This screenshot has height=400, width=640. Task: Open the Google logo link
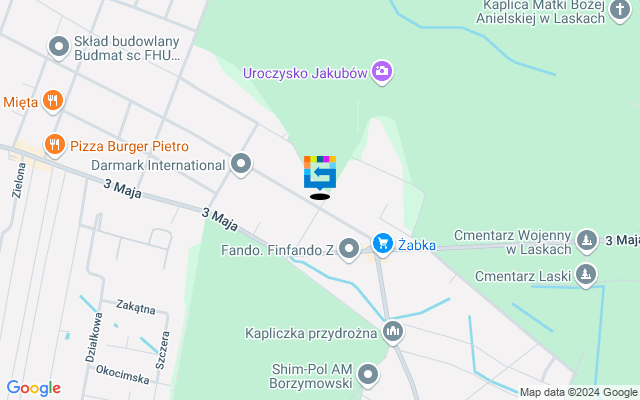(33, 388)
